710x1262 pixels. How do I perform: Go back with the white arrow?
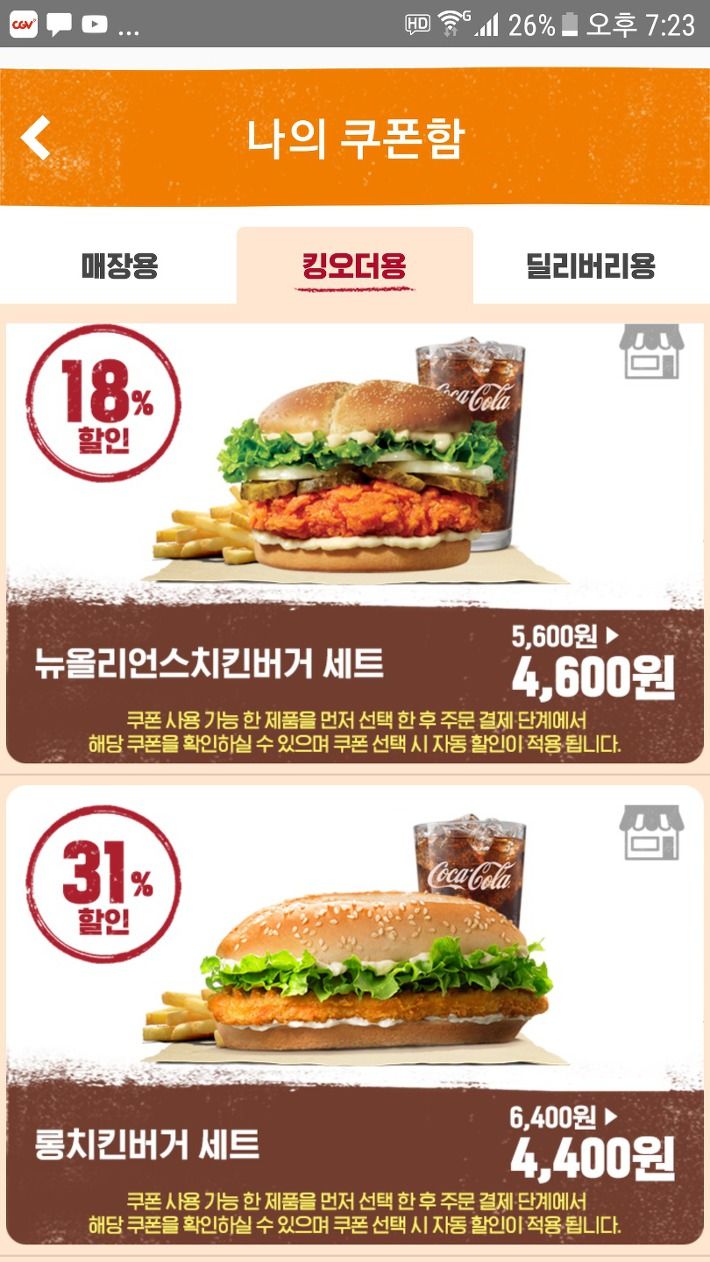(36, 138)
